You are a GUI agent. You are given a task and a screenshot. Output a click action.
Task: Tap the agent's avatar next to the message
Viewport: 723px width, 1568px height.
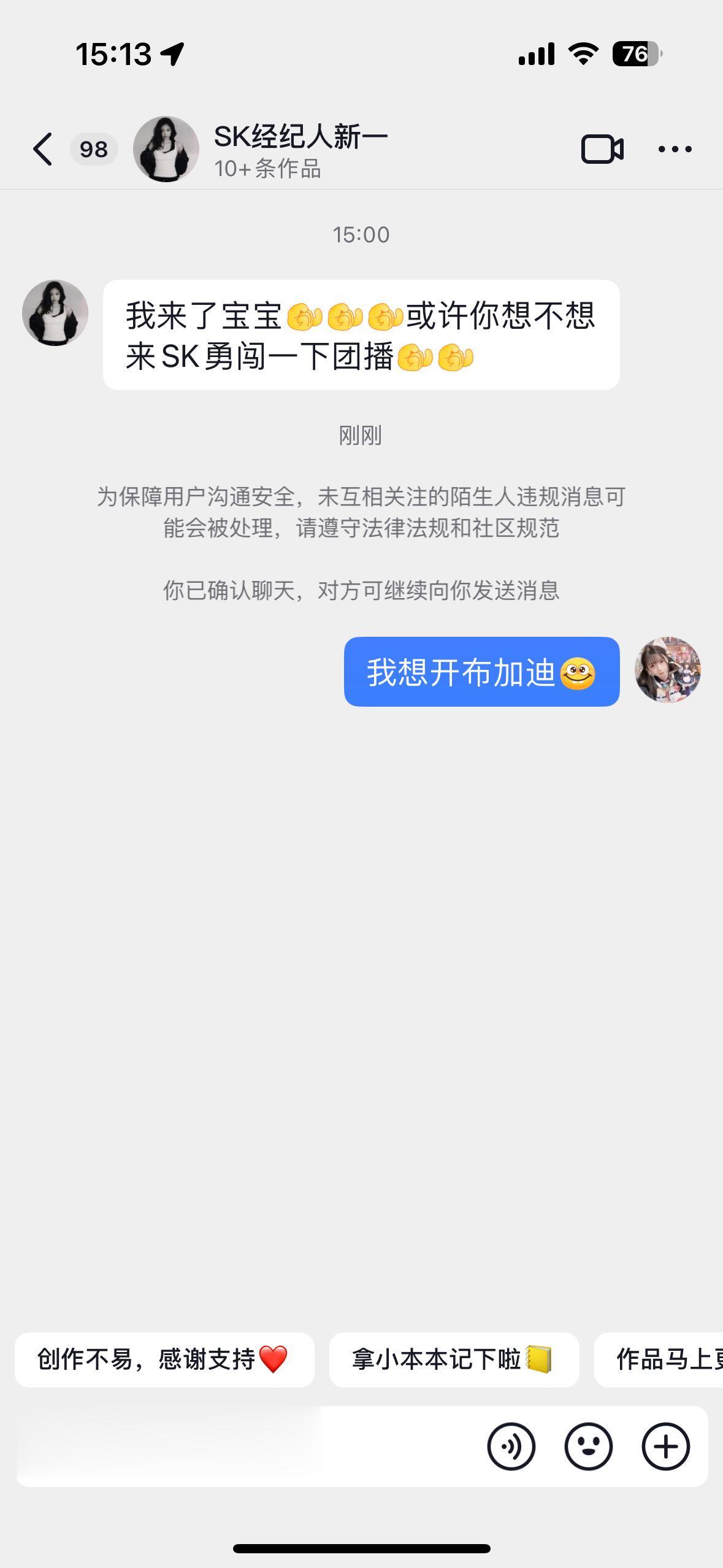pos(55,313)
